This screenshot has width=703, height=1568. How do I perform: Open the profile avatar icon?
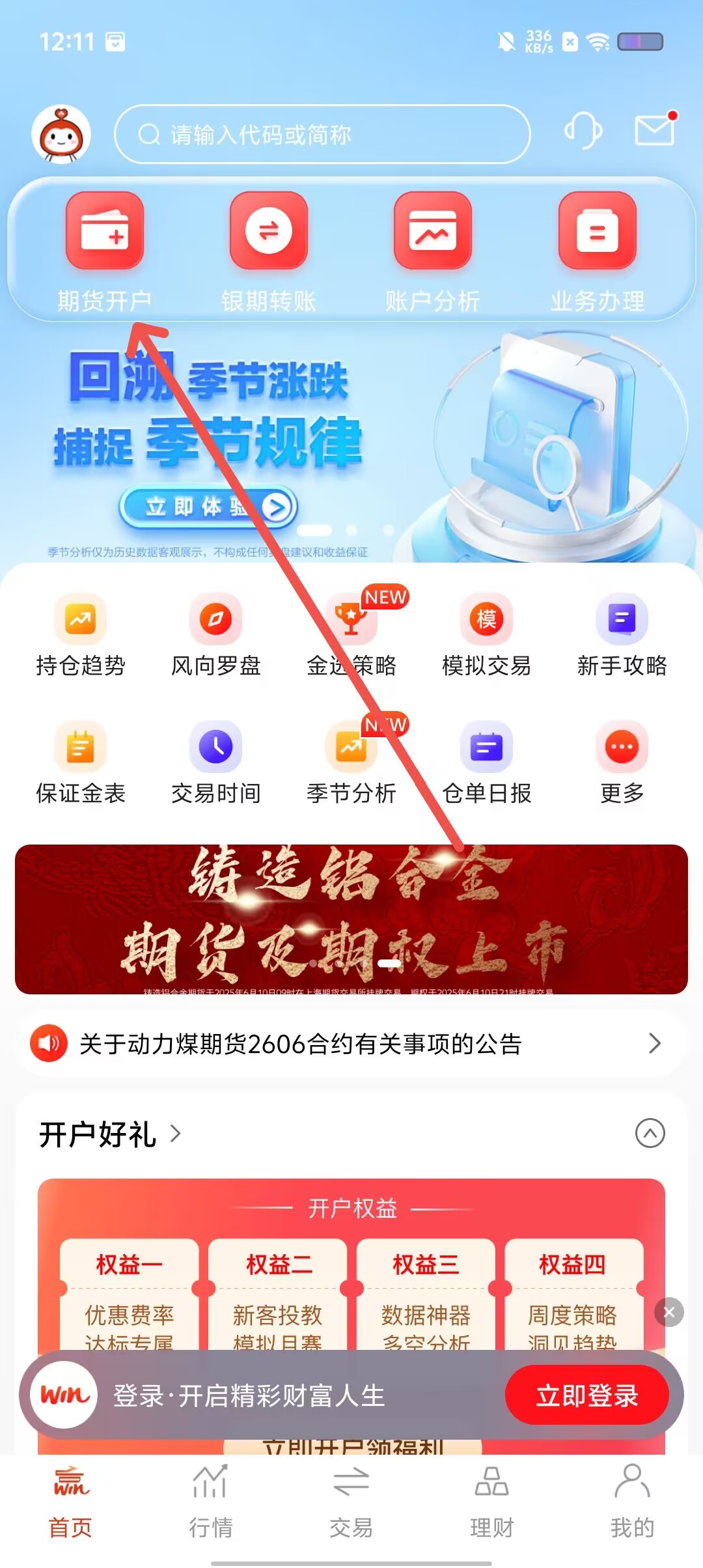(x=61, y=135)
